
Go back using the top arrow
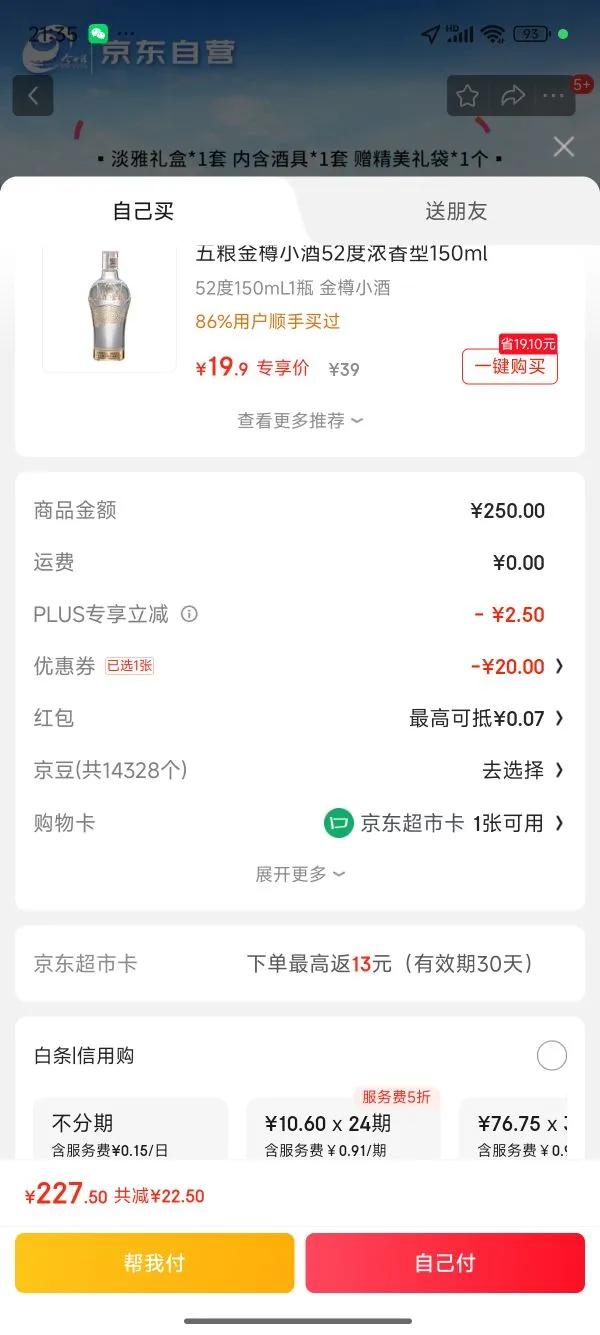(x=33, y=96)
